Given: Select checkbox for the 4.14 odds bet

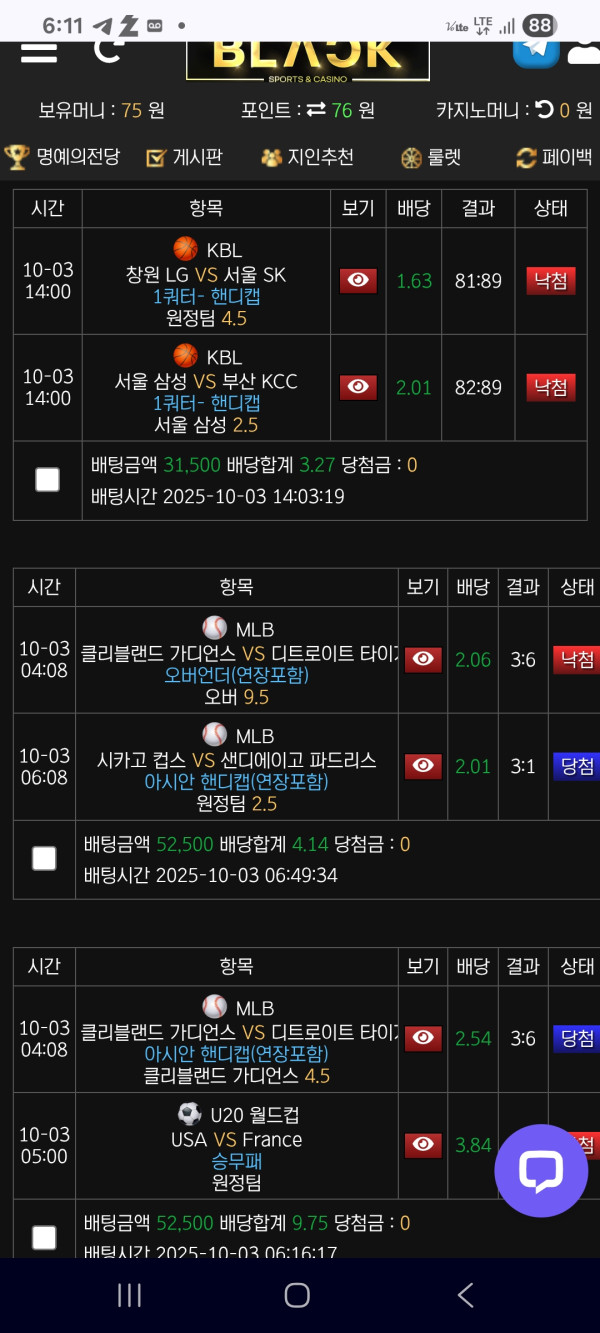Looking at the screenshot, I should 44,859.
